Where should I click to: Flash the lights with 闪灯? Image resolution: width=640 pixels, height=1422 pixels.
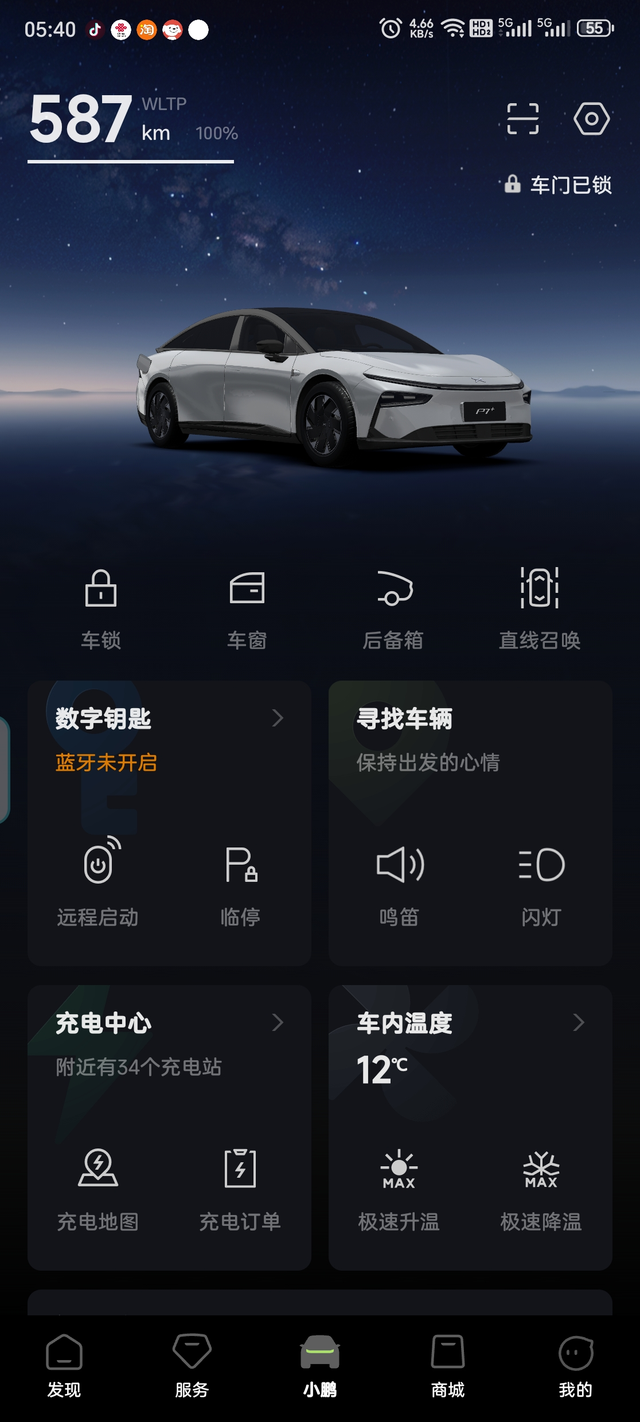coord(541,880)
